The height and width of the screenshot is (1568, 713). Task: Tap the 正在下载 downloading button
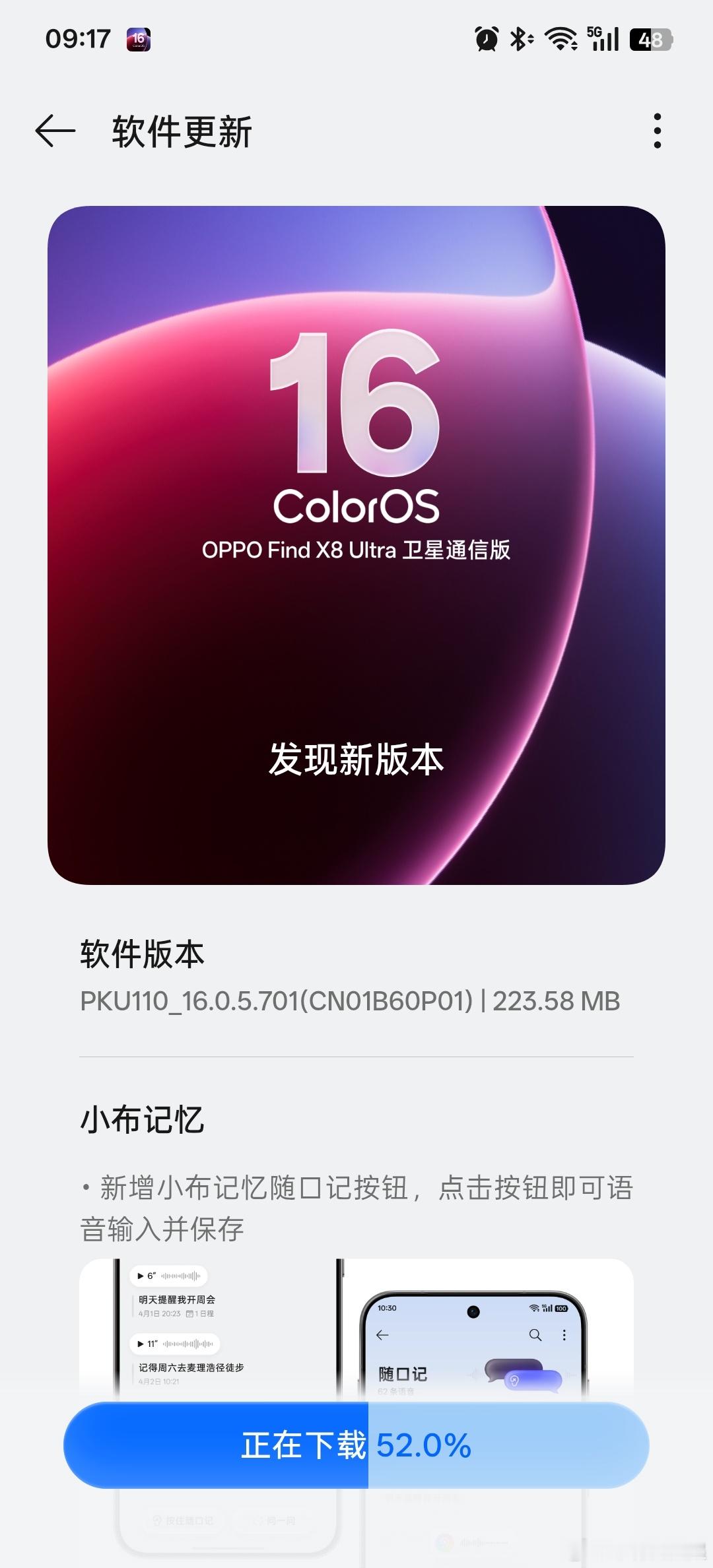tap(356, 1445)
